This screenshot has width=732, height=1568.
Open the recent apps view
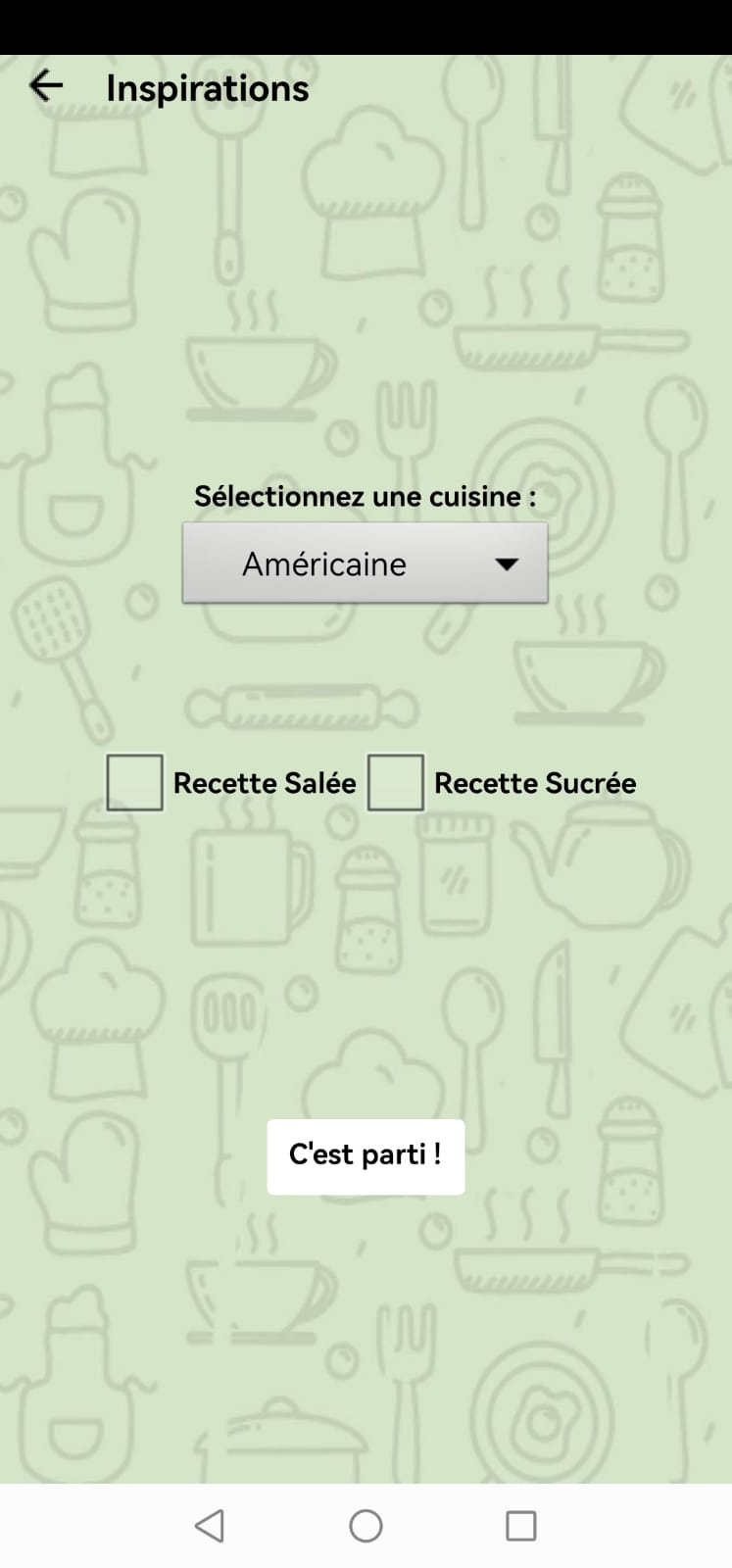[520, 1526]
